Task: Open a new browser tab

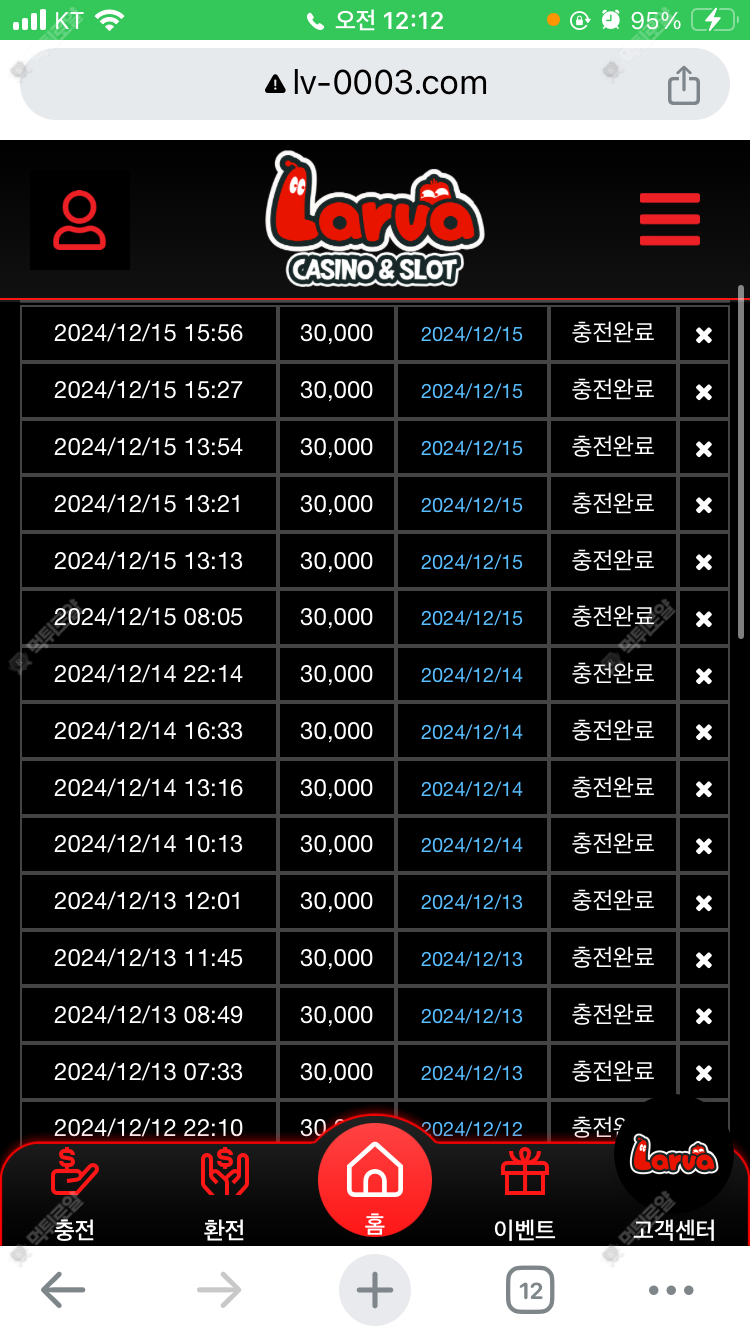Action: pyautogui.click(x=375, y=1291)
